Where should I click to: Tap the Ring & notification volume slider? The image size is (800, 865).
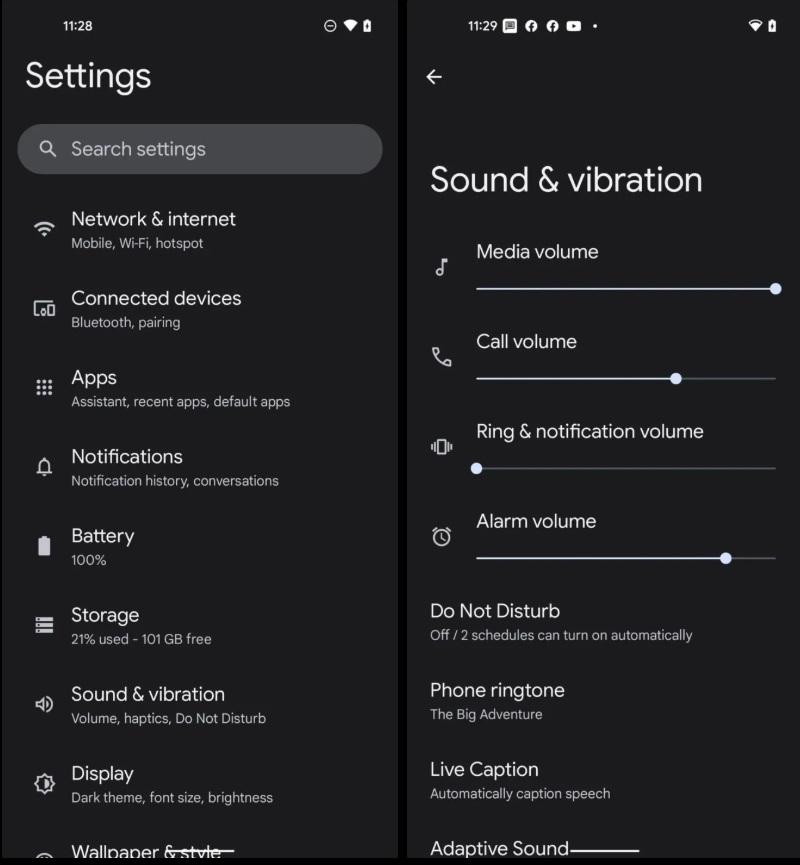click(625, 468)
